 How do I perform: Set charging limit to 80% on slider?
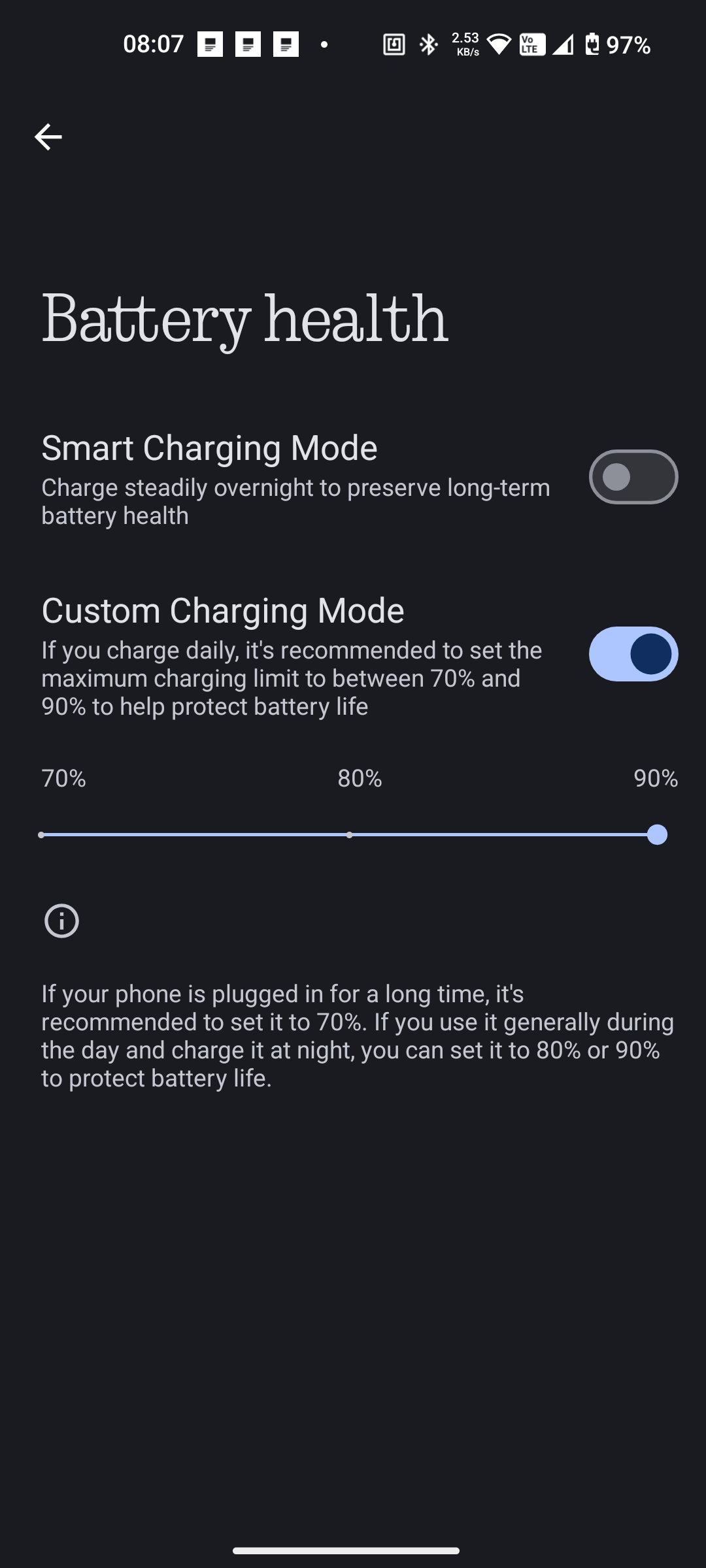tap(350, 835)
